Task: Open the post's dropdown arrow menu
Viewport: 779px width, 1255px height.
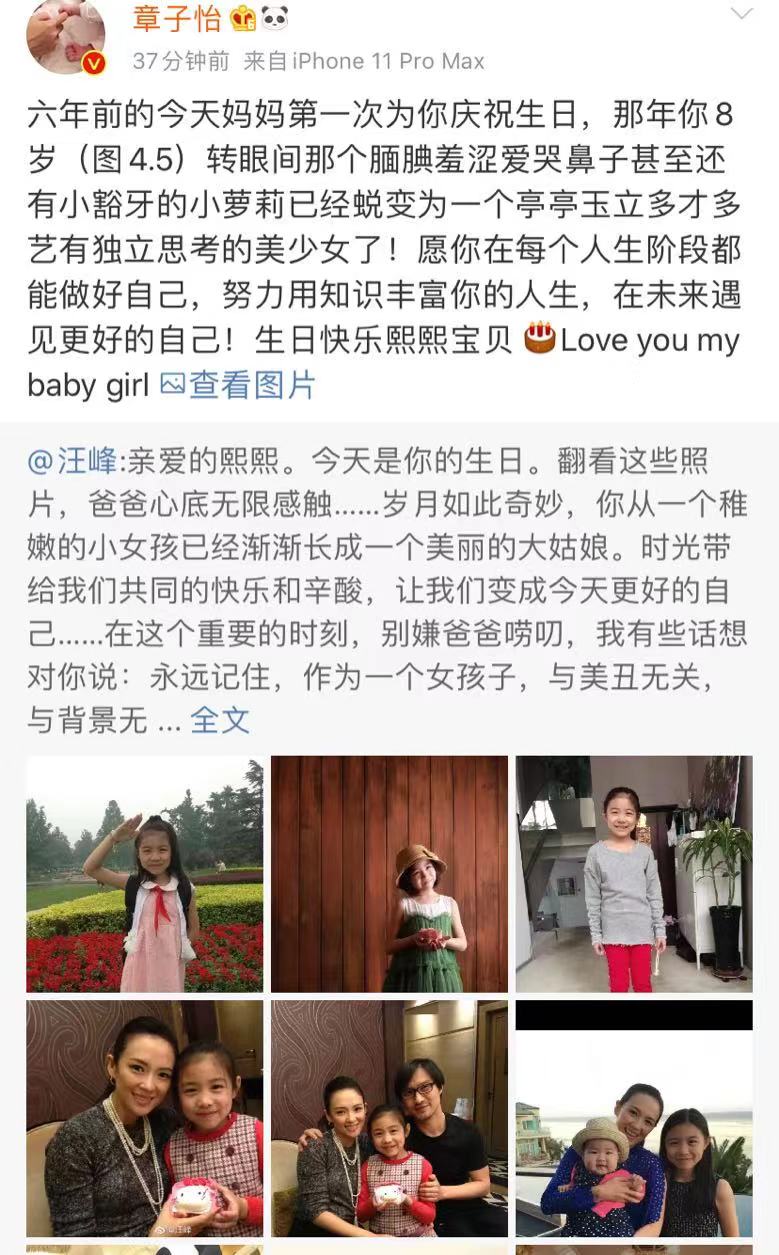Action: 741,14
